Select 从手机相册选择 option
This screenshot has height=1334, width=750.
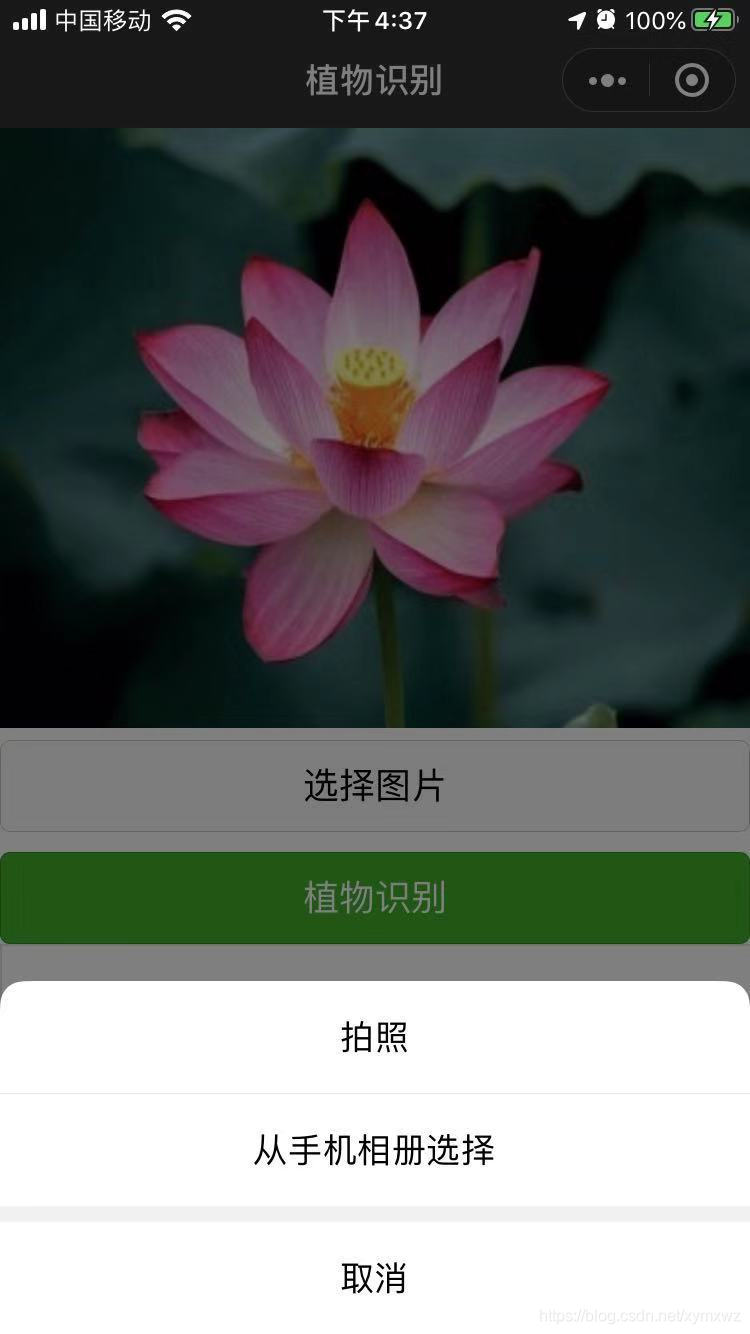point(374,1150)
